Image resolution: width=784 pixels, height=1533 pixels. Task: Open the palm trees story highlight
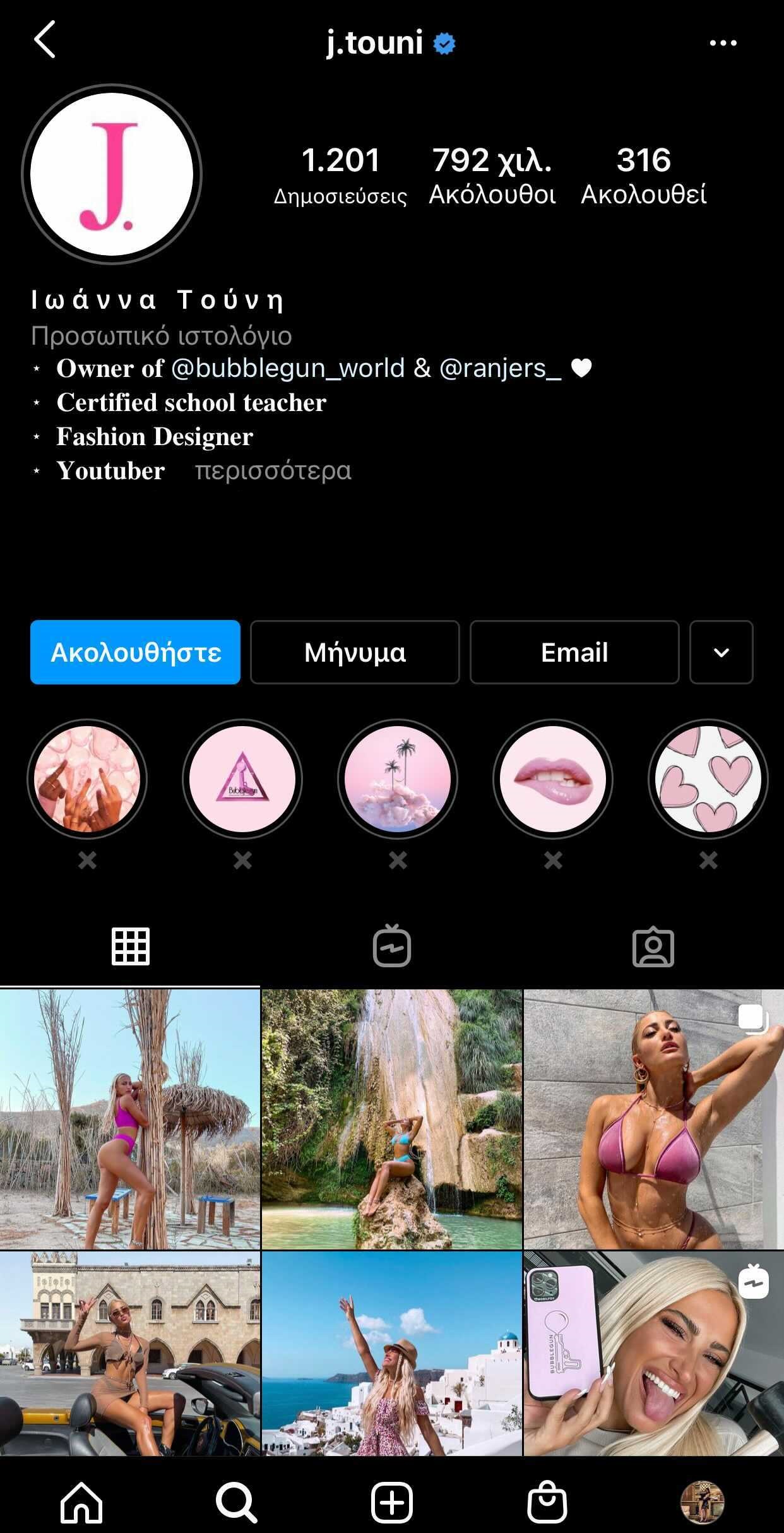[x=398, y=779]
